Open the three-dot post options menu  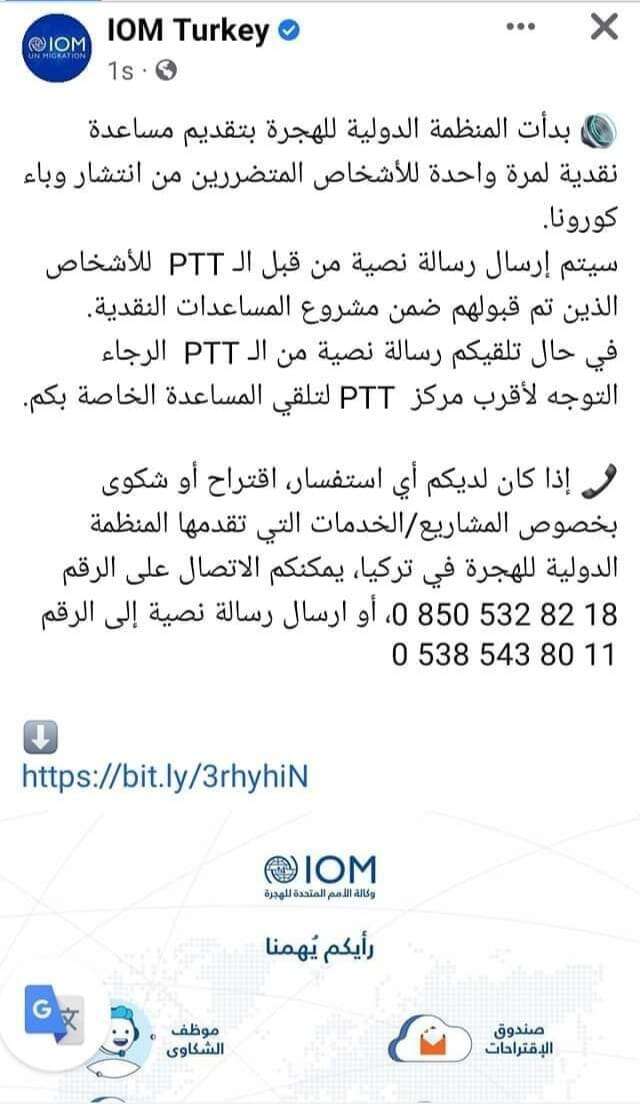(x=521, y=27)
